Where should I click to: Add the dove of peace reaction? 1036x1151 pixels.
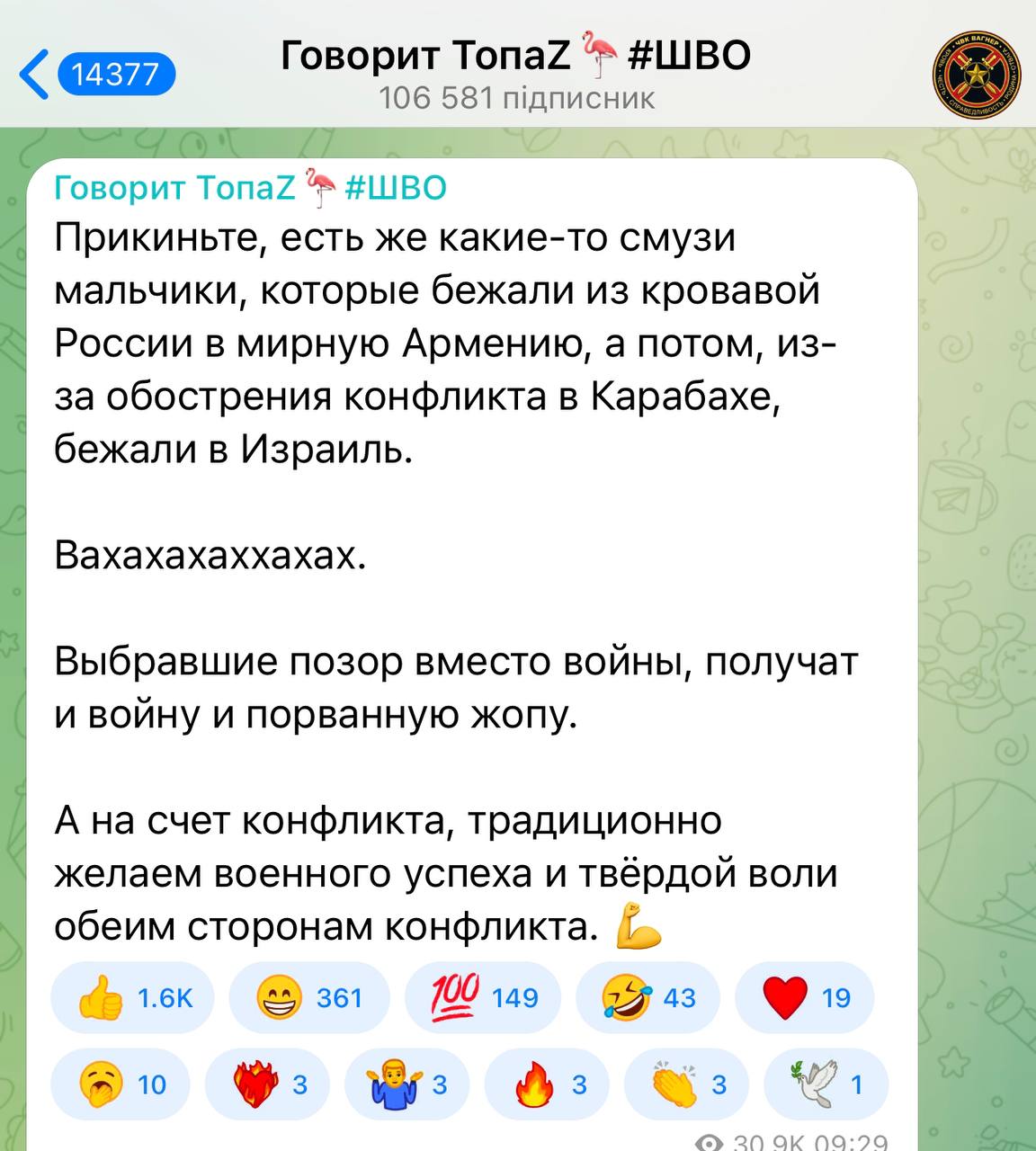pos(826,1085)
